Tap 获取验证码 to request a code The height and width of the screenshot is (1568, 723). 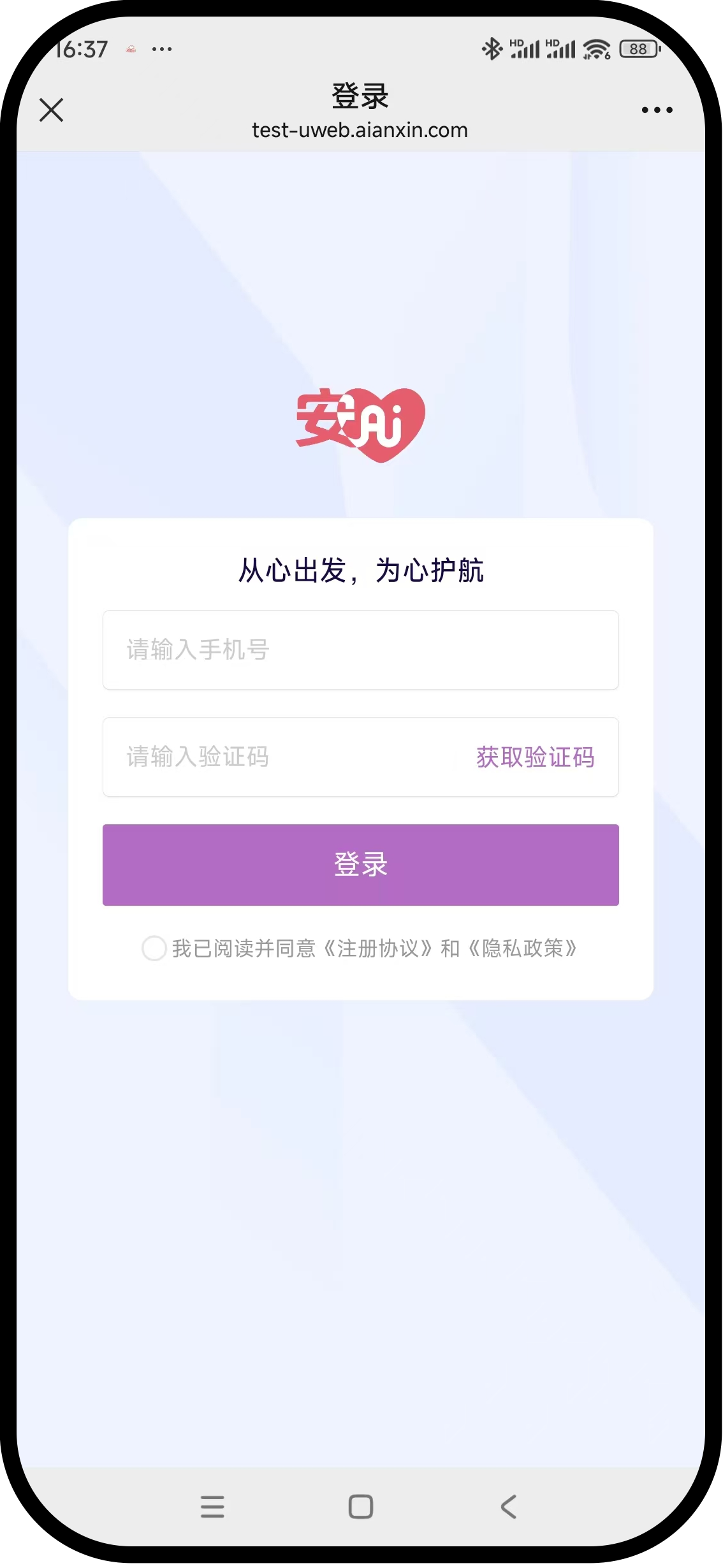pos(535,757)
